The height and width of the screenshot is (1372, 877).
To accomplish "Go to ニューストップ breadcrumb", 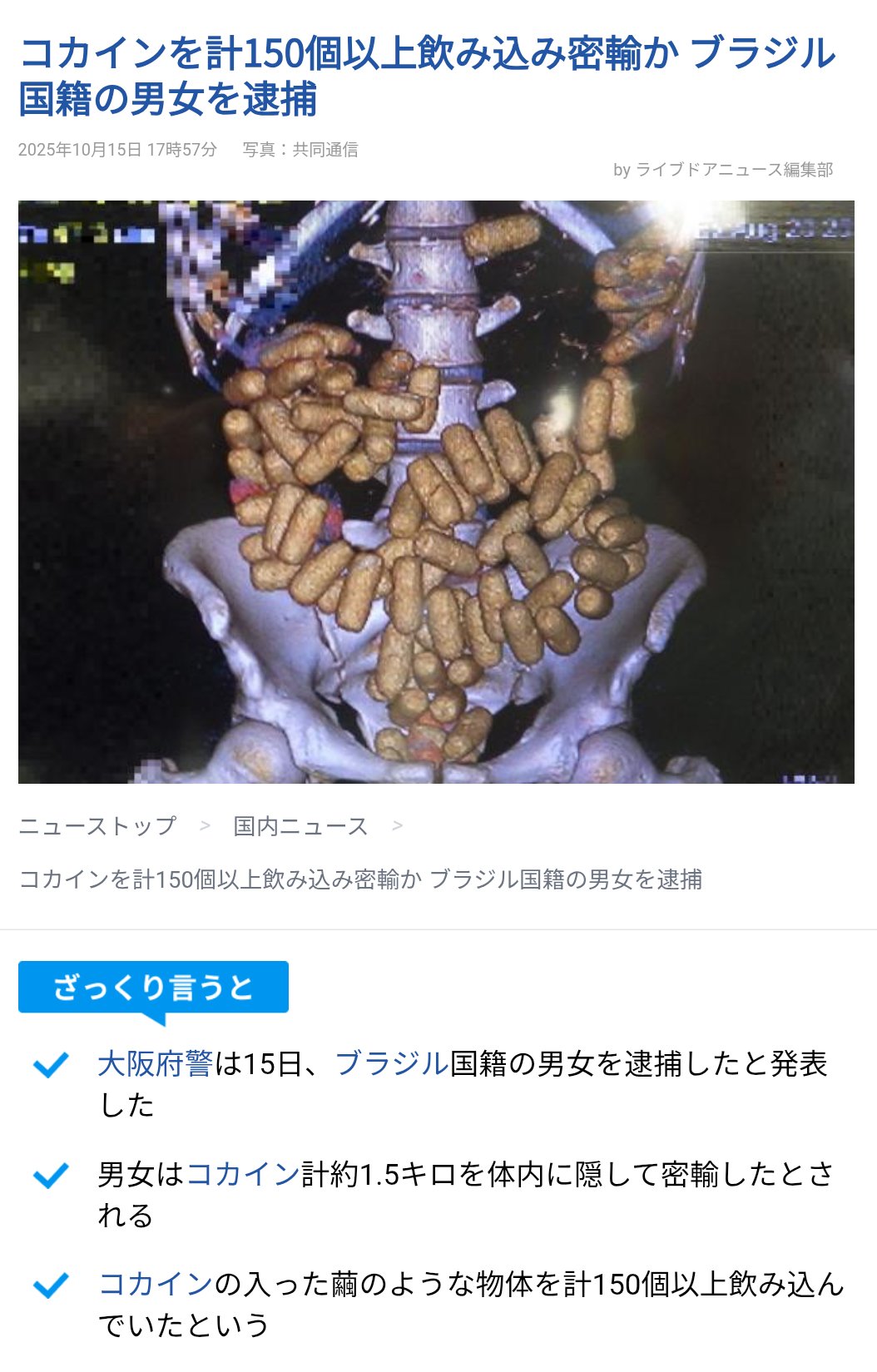I will pyautogui.click(x=97, y=826).
